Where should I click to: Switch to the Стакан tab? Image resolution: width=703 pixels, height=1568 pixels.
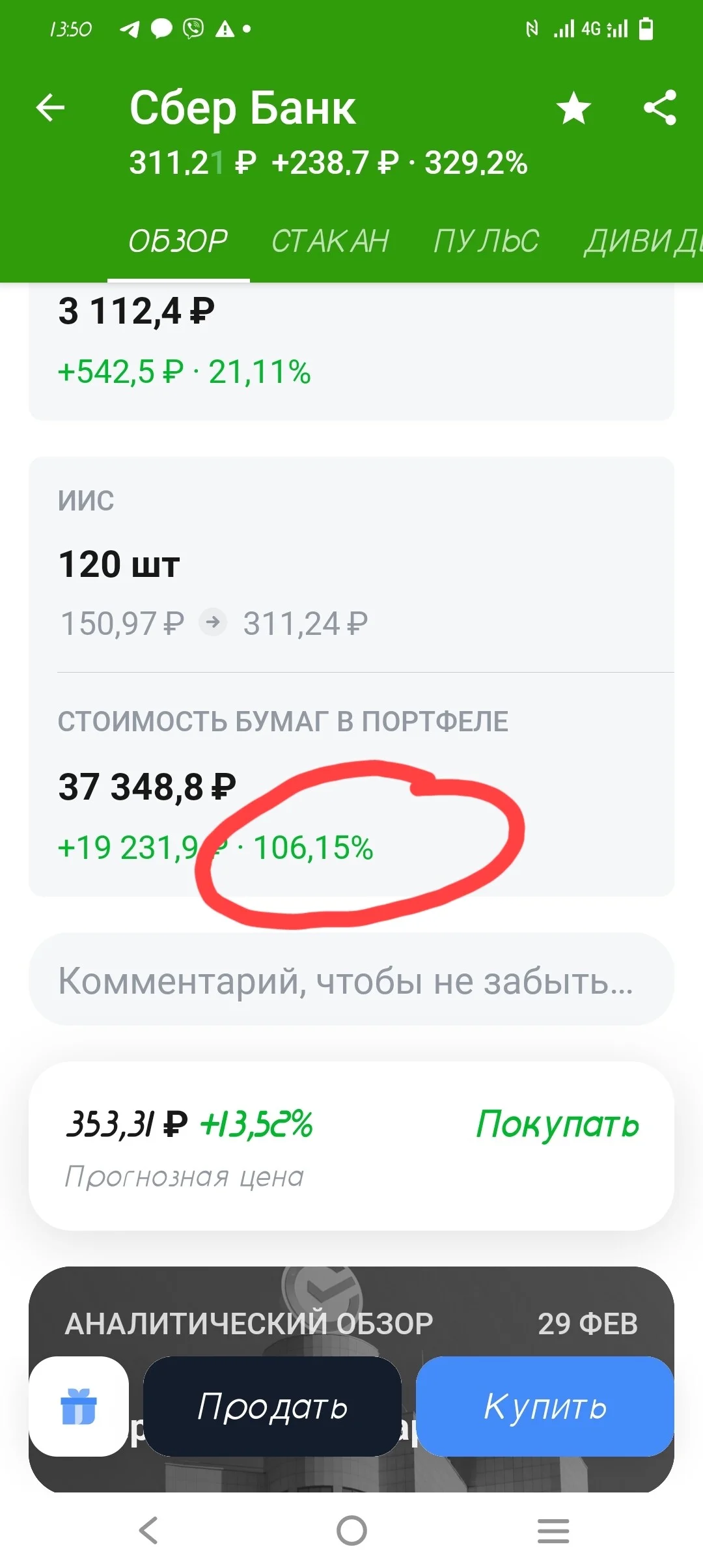click(330, 241)
